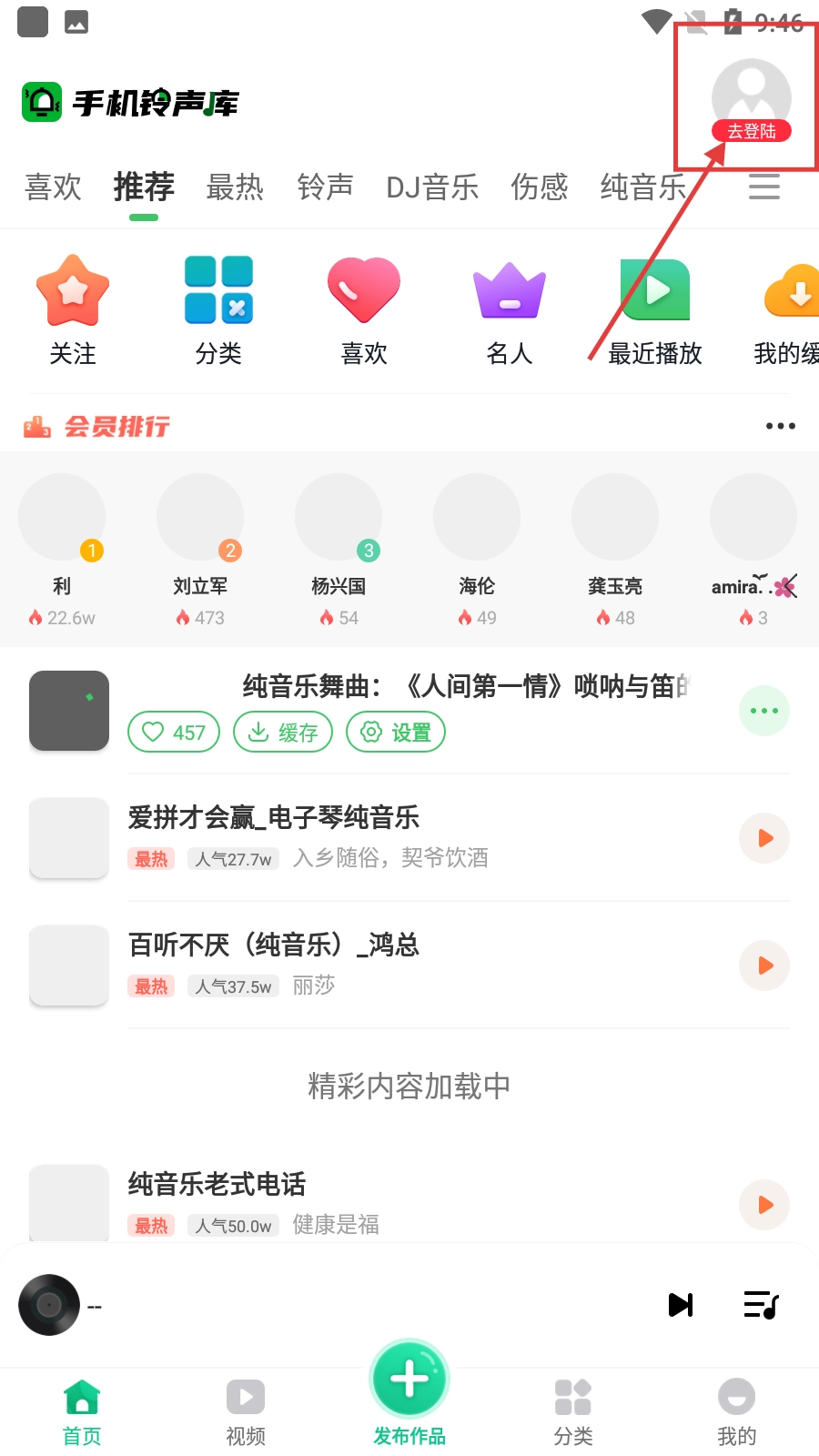Image resolution: width=819 pixels, height=1456 pixels.
Task: Open the tab list menu icon
Action: point(763,187)
